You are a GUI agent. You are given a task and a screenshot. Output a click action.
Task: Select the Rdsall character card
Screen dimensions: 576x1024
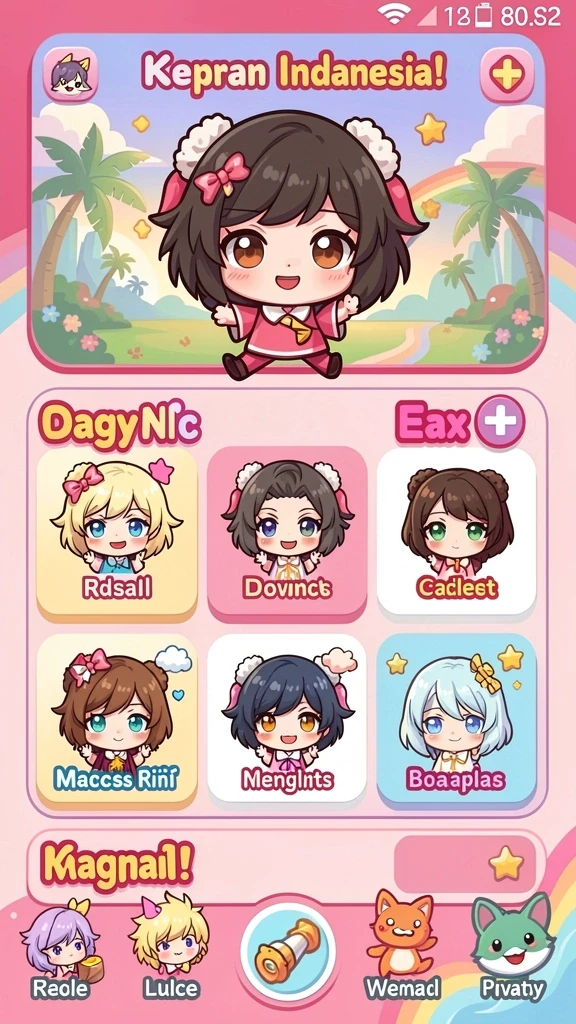click(117, 532)
